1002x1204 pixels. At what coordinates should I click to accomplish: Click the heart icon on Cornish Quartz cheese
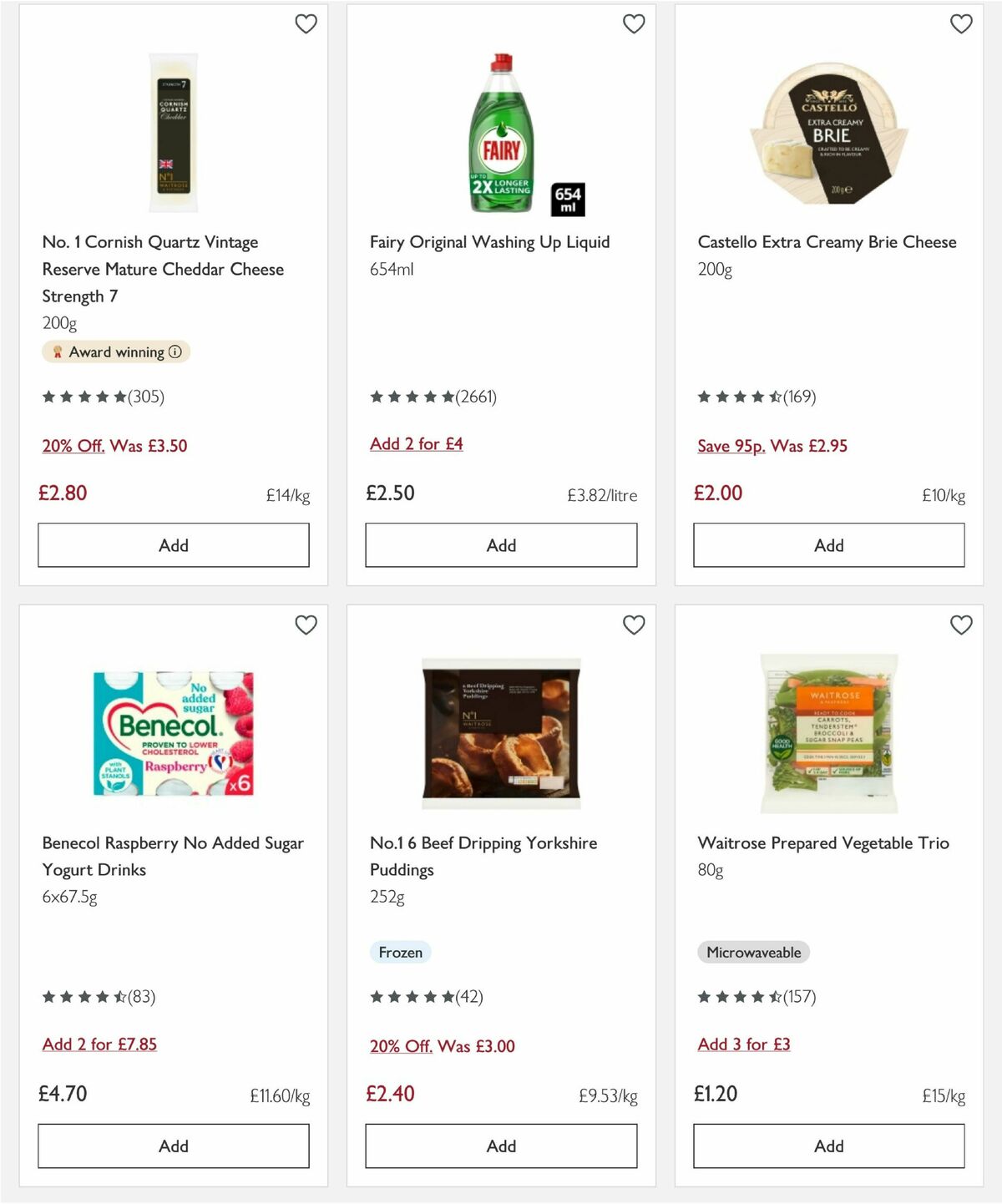(306, 24)
